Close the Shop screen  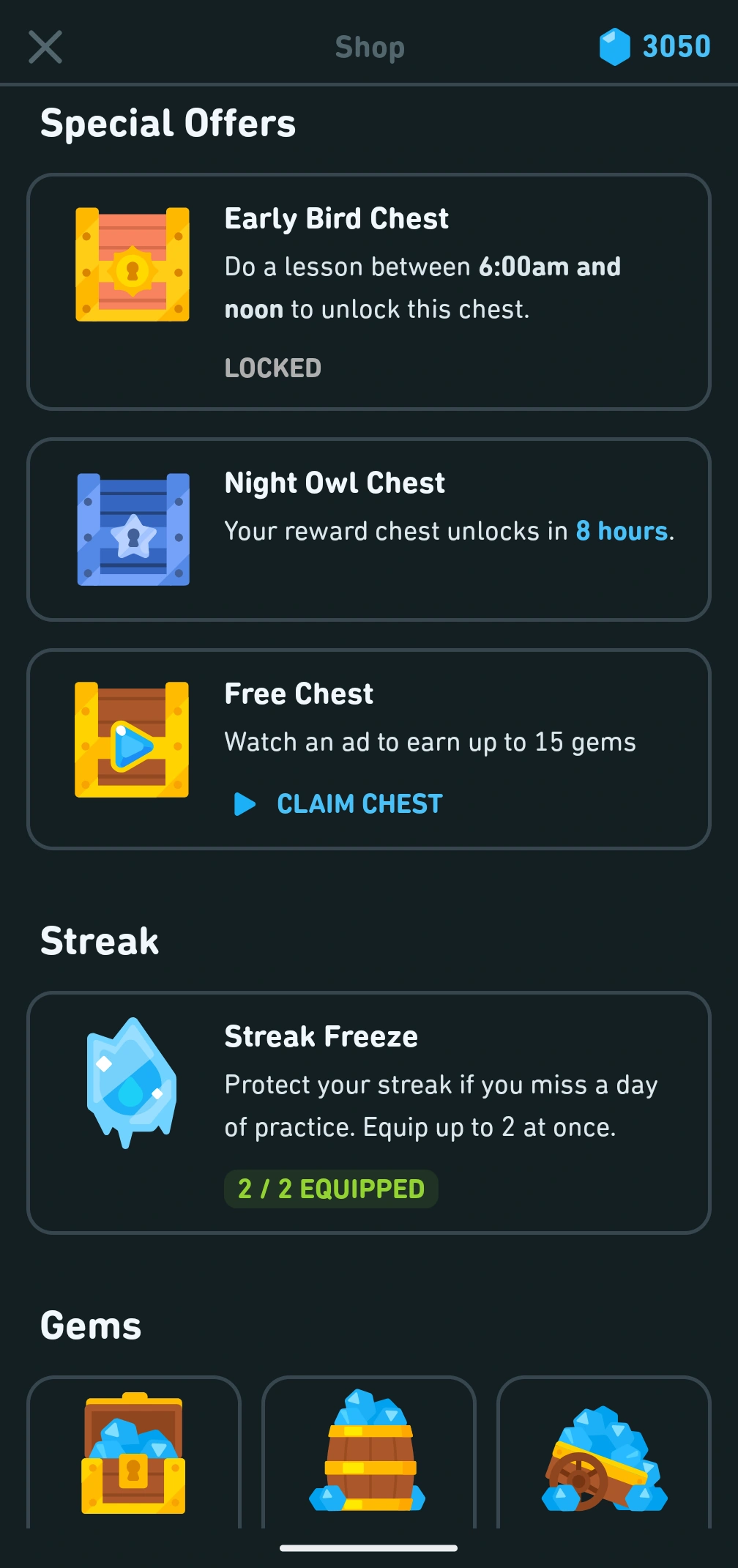45,48
